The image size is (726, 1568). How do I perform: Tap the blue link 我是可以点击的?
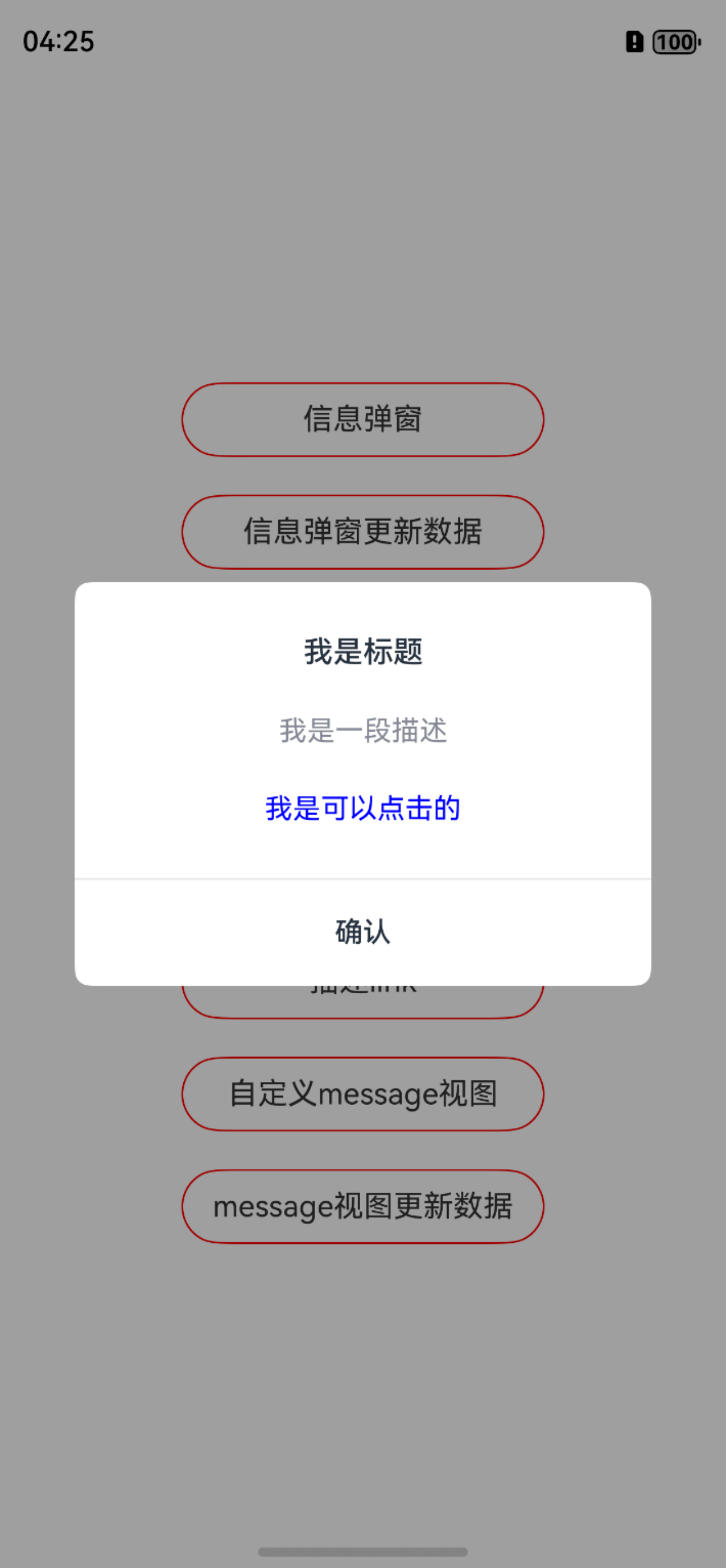click(362, 809)
